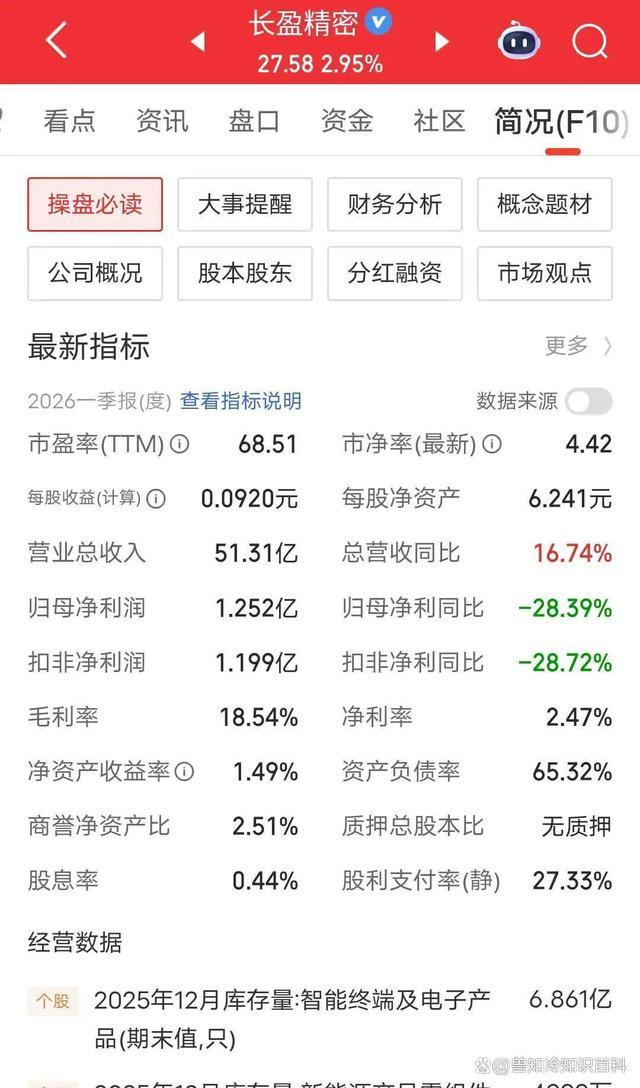The image size is (640, 1088).
Task: Open the robot assistant icon
Action: point(519,42)
